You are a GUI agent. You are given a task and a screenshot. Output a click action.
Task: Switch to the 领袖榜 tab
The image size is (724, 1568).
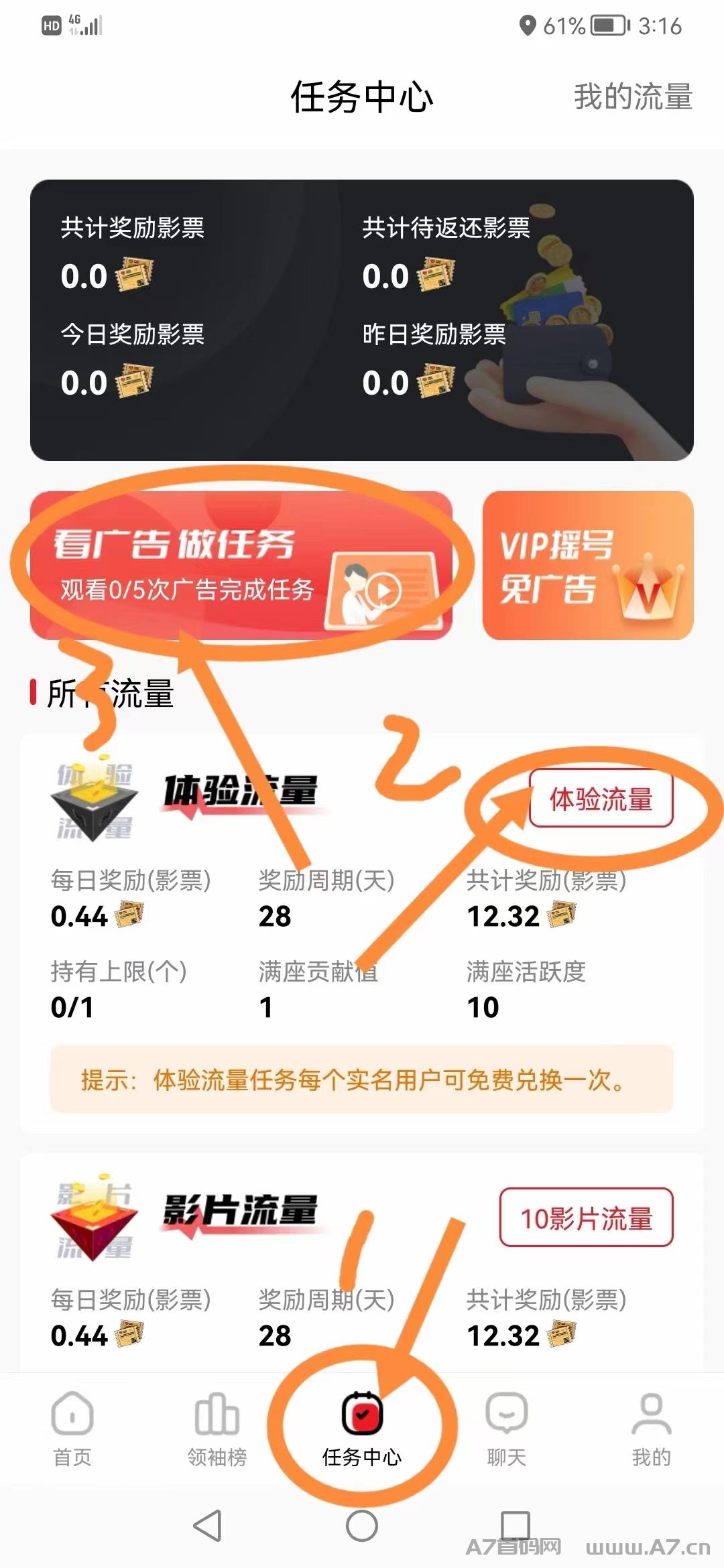tap(217, 1429)
